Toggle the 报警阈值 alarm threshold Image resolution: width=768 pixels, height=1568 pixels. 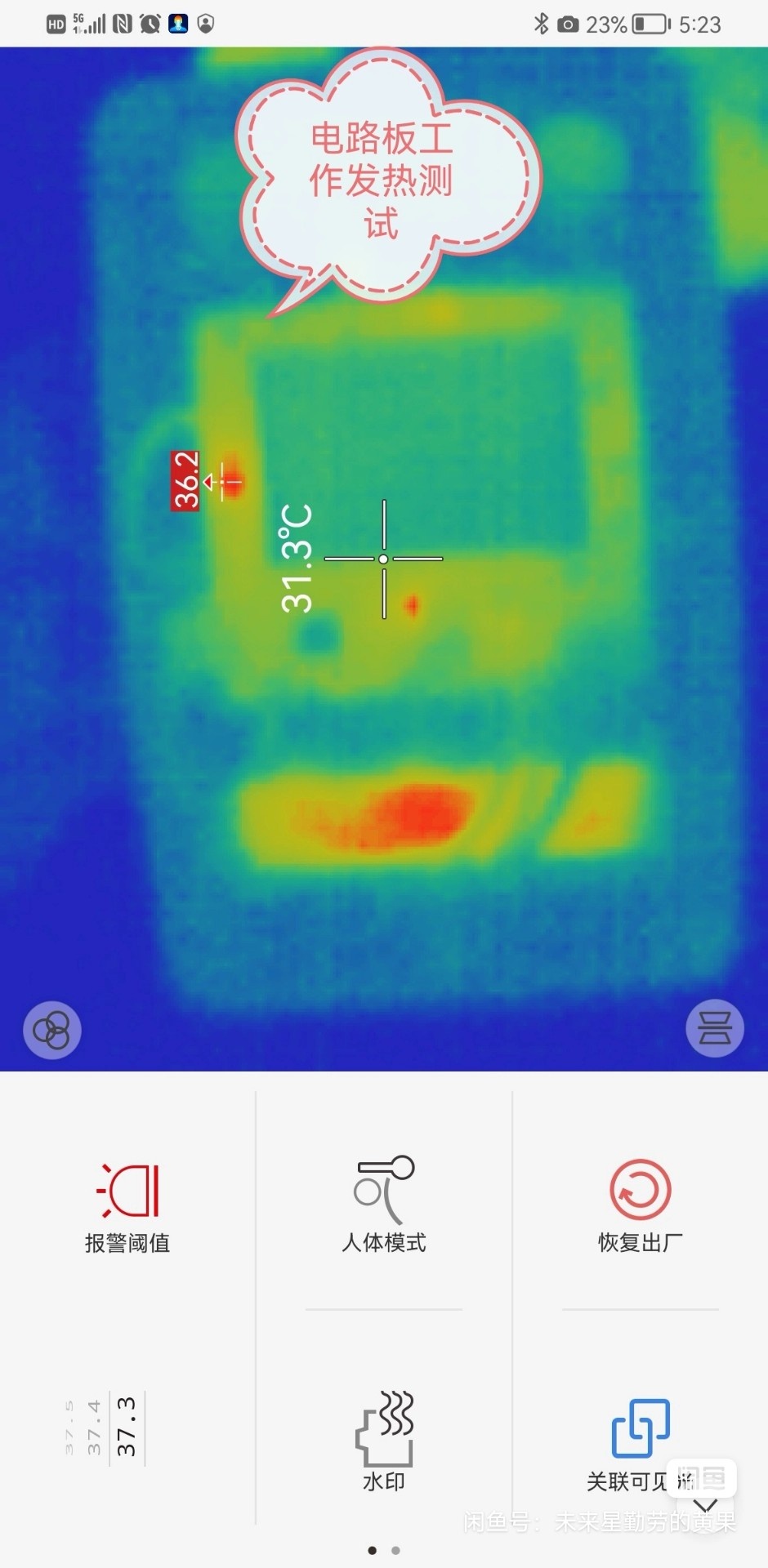pos(127,1206)
